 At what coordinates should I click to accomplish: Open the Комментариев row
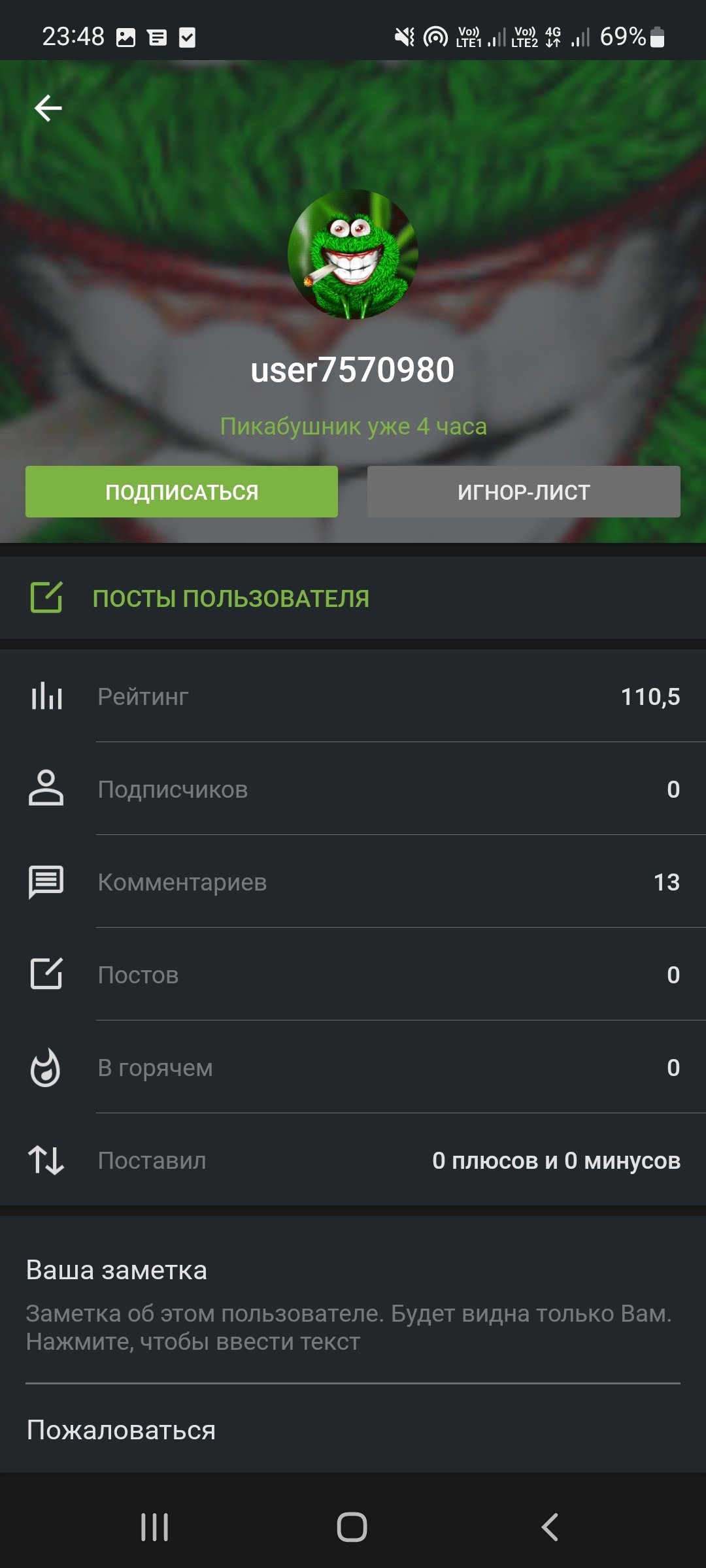[x=353, y=882]
